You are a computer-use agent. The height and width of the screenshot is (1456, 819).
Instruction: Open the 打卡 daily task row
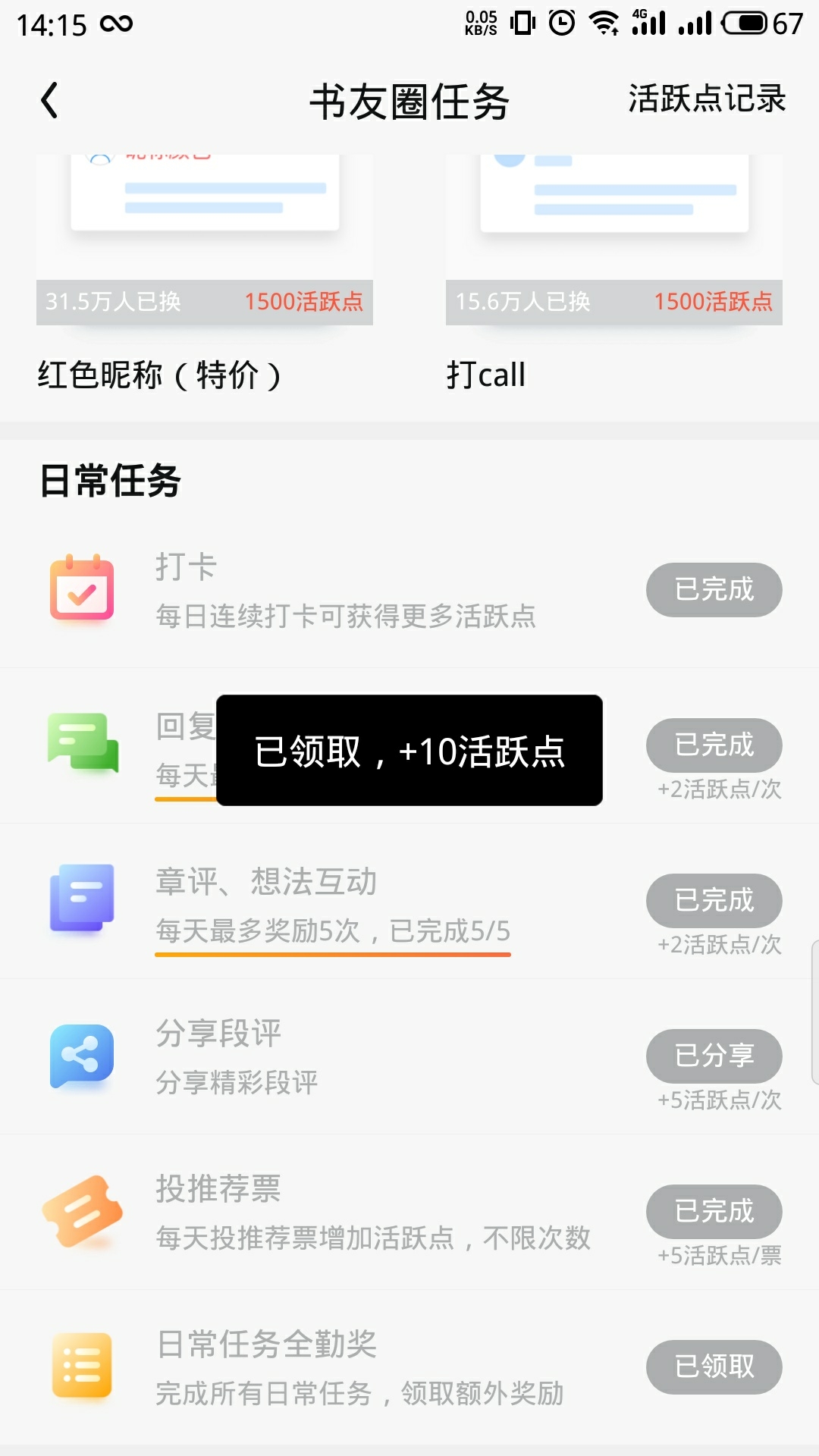click(x=409, y=590)
